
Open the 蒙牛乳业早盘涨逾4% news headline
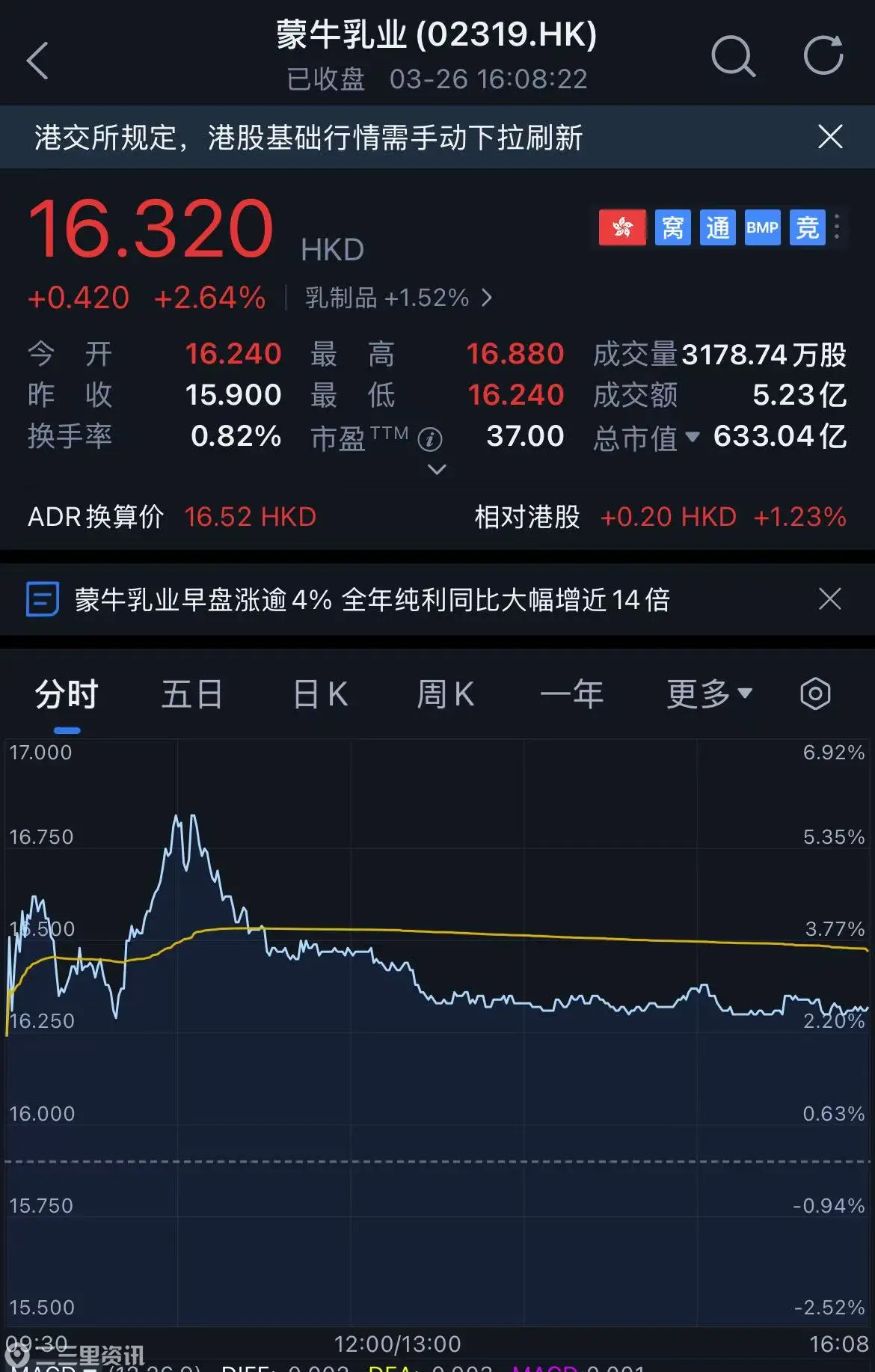point(372,599)
